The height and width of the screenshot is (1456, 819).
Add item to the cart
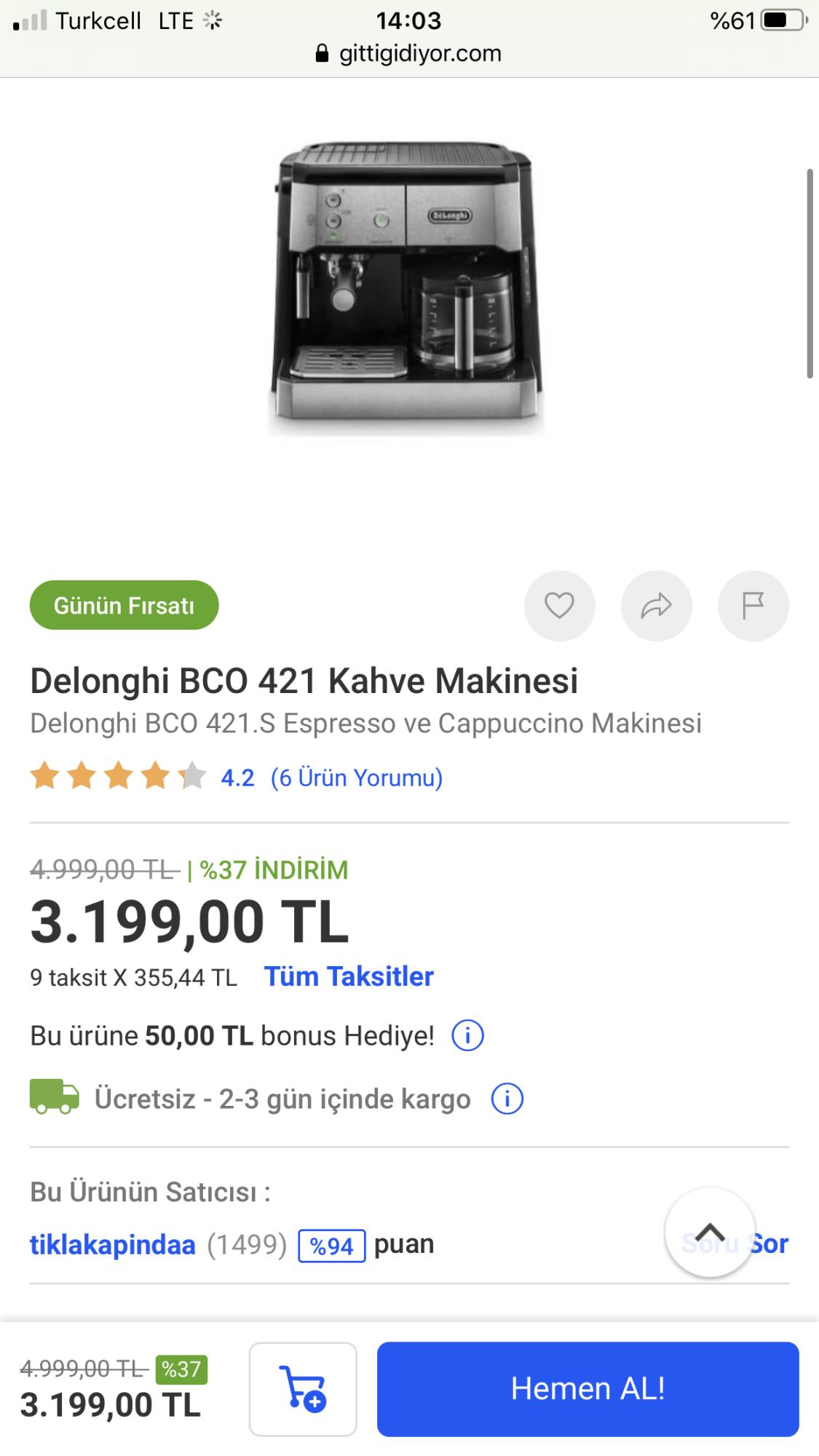pyautogui.click(x=303, y=1389)
